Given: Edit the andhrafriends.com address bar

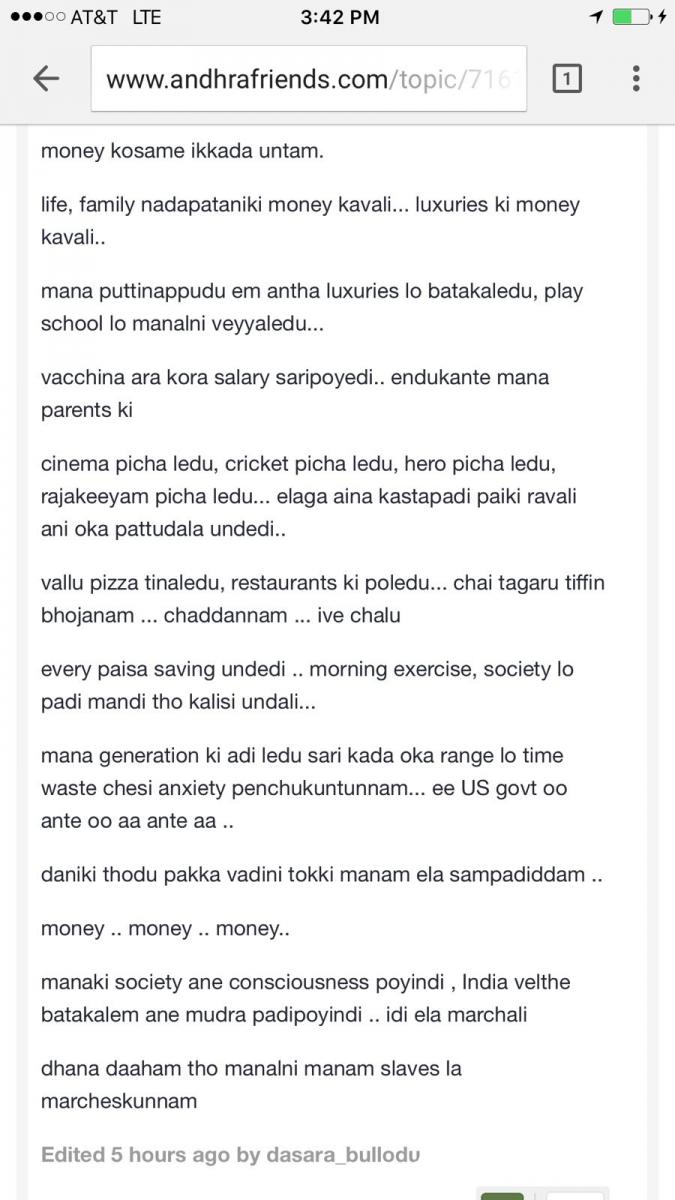Looking at the screenshot, I should click(x=308, y=79).
